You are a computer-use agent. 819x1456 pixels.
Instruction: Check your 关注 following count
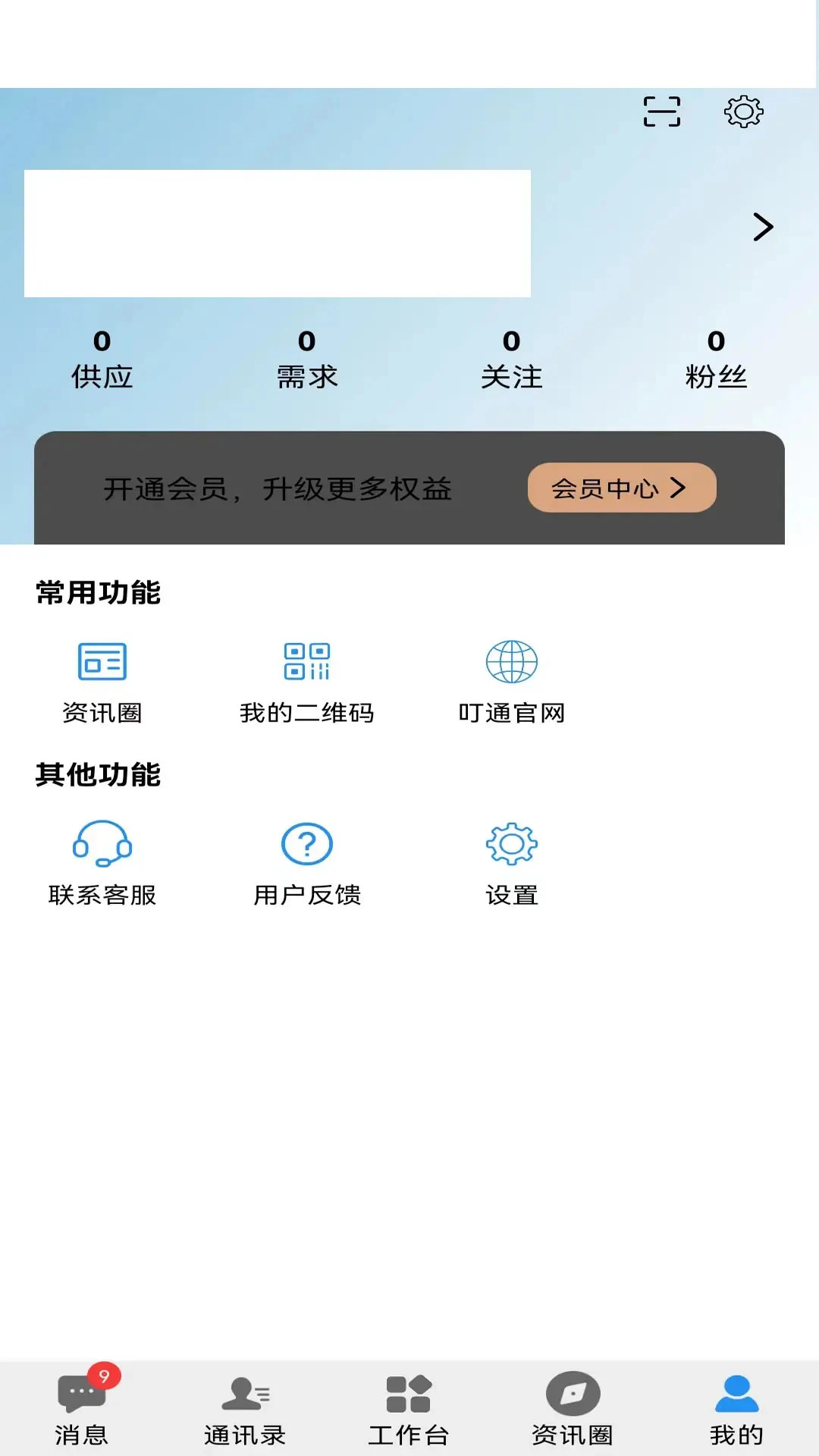[512, 358]
